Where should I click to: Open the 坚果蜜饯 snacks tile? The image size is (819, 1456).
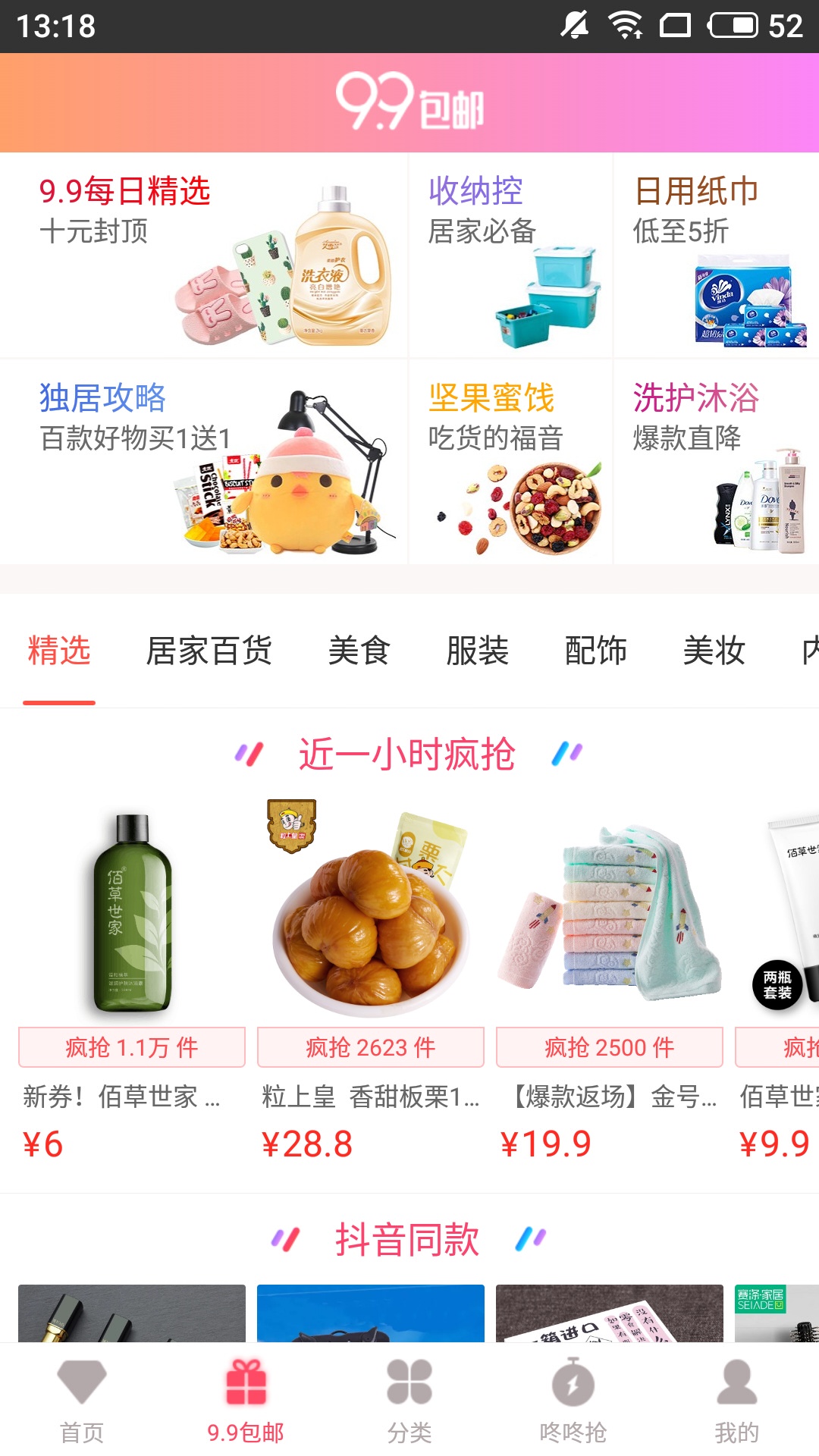point(510,462)
